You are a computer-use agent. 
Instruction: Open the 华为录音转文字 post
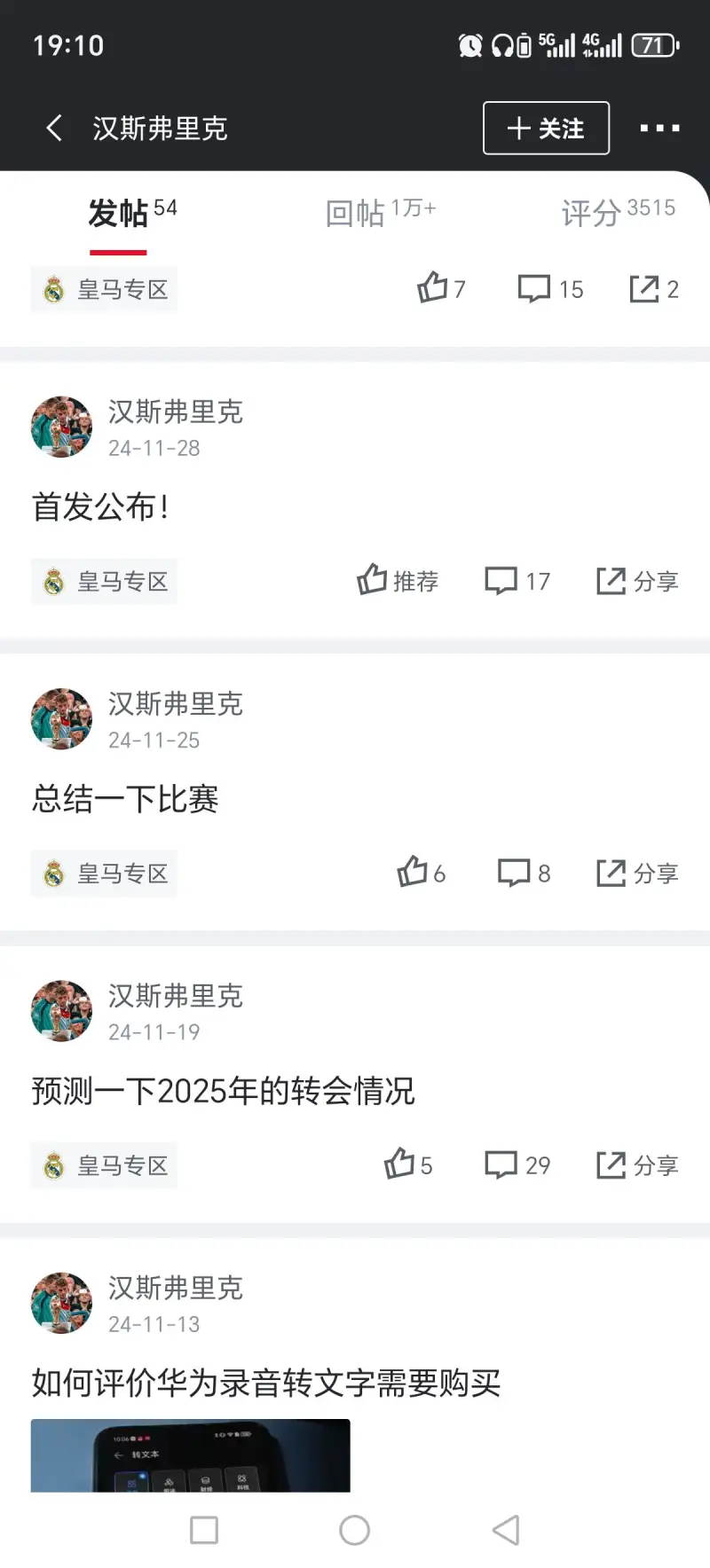(x=266, y=1383)
